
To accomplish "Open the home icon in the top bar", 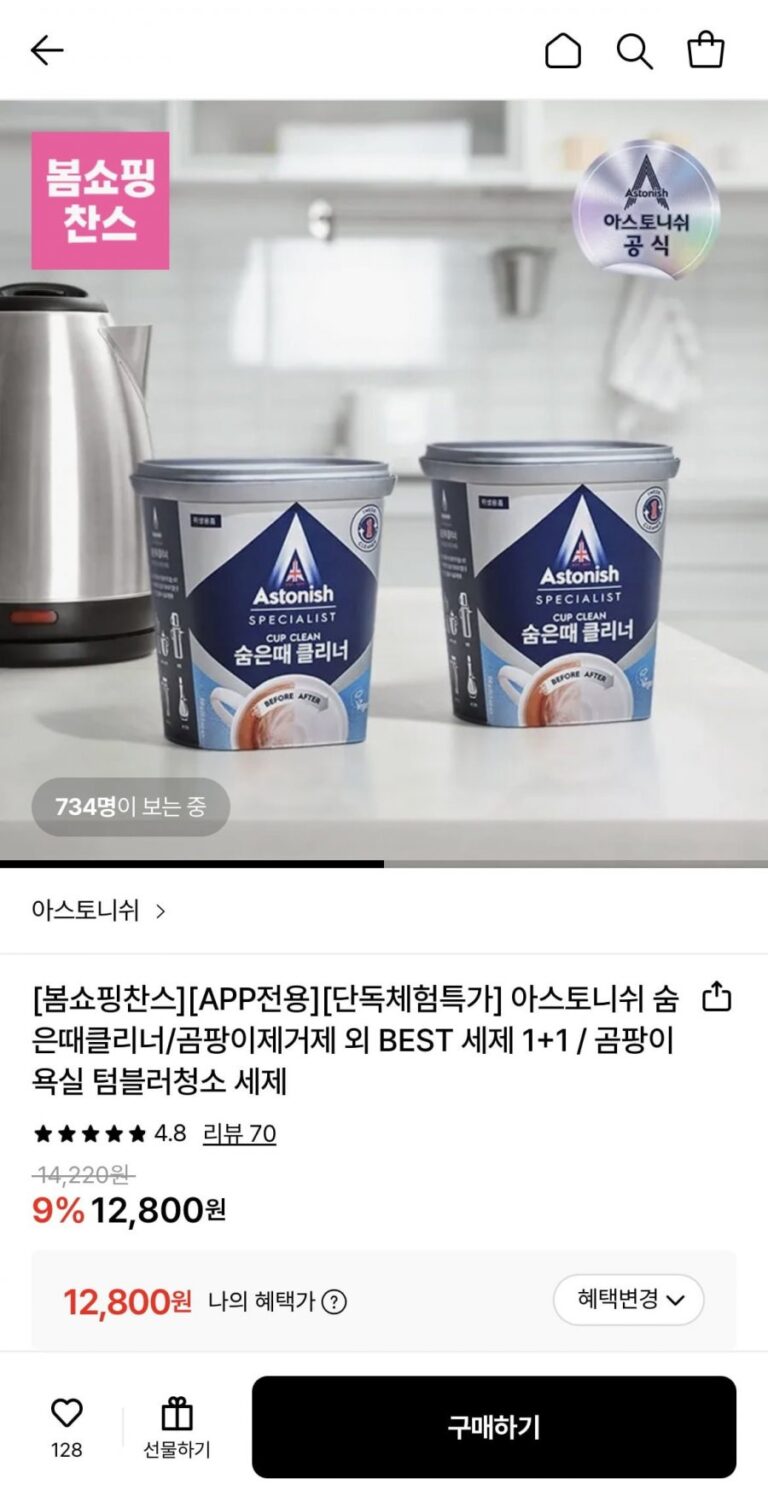I will [x=562, y=51].
